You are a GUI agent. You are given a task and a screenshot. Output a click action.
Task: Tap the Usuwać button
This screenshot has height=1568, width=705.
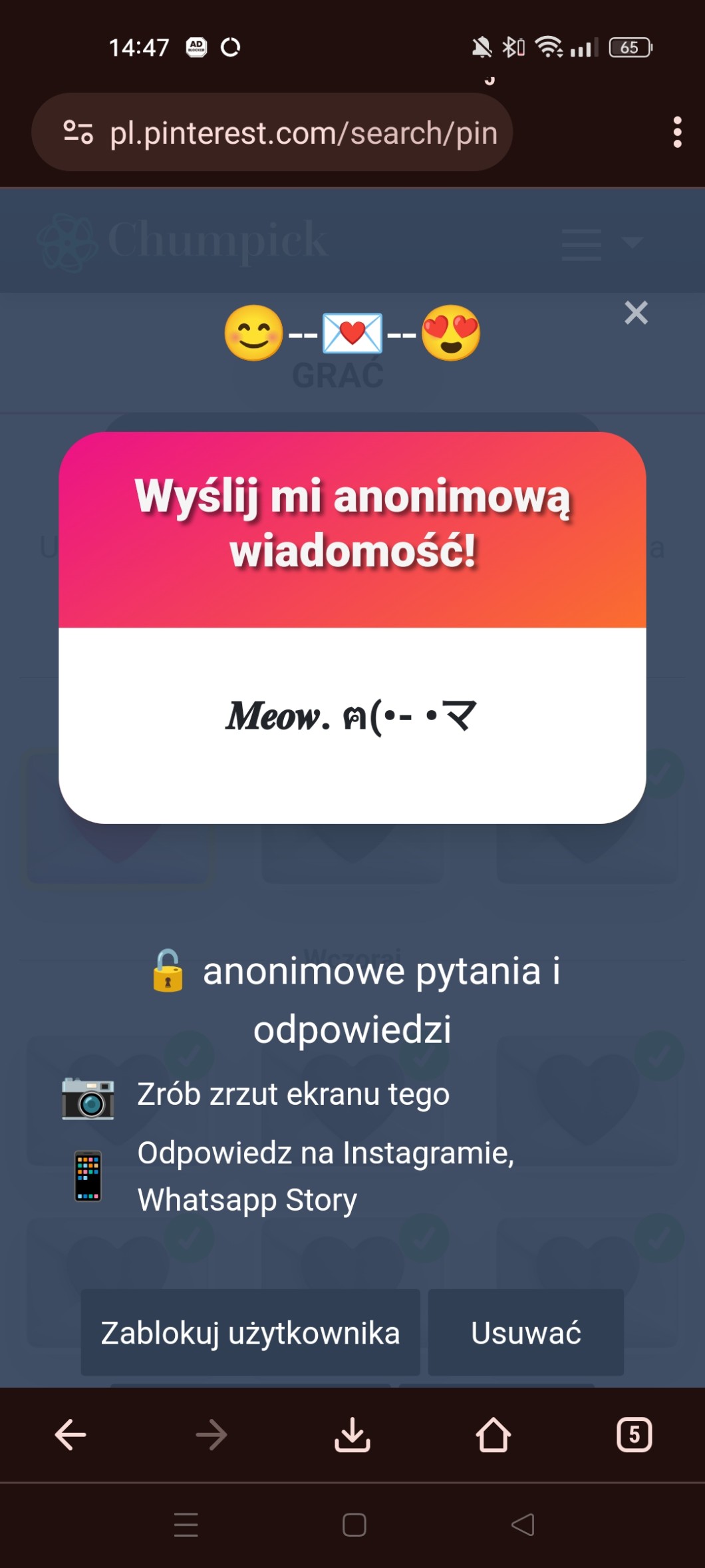(525, 1332)
